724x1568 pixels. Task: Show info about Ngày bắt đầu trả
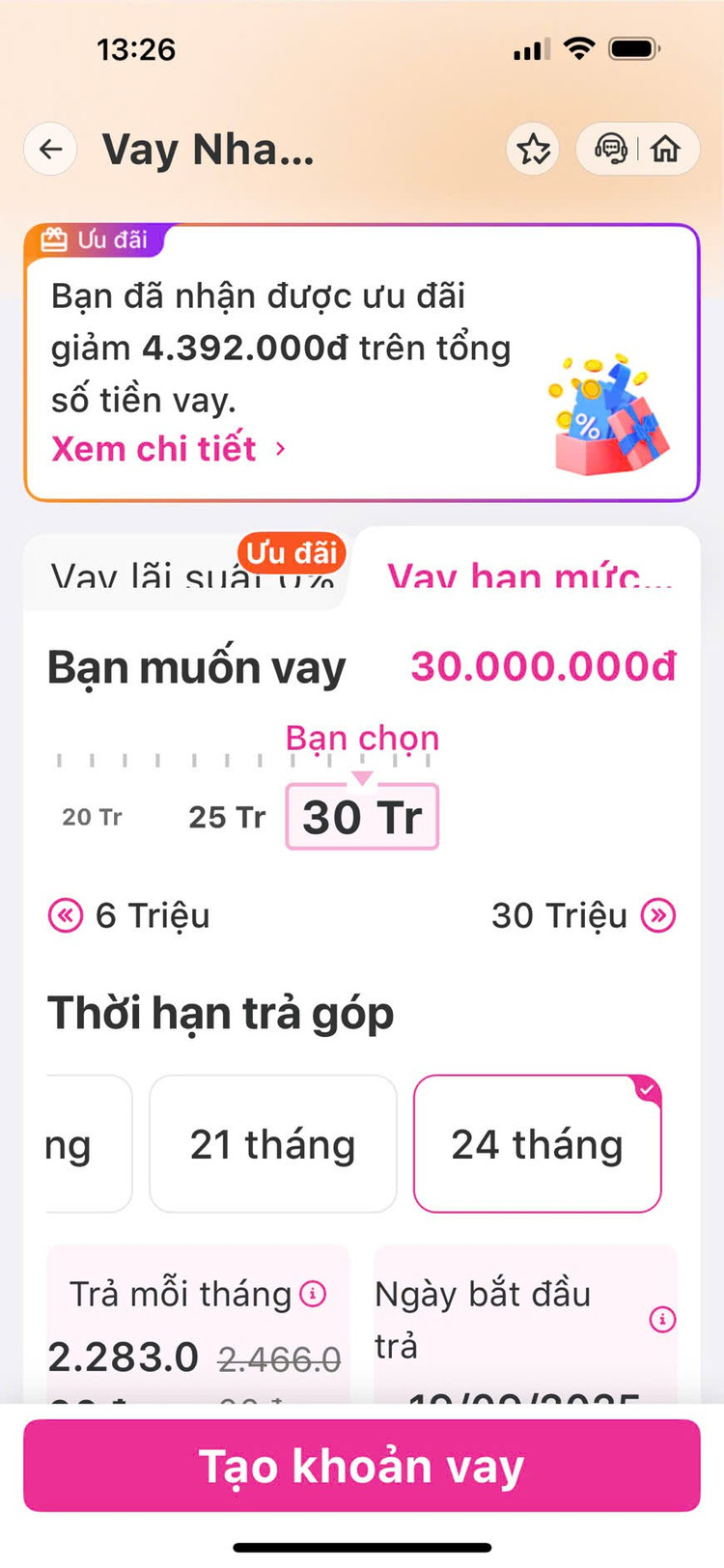click(662, 1319)
